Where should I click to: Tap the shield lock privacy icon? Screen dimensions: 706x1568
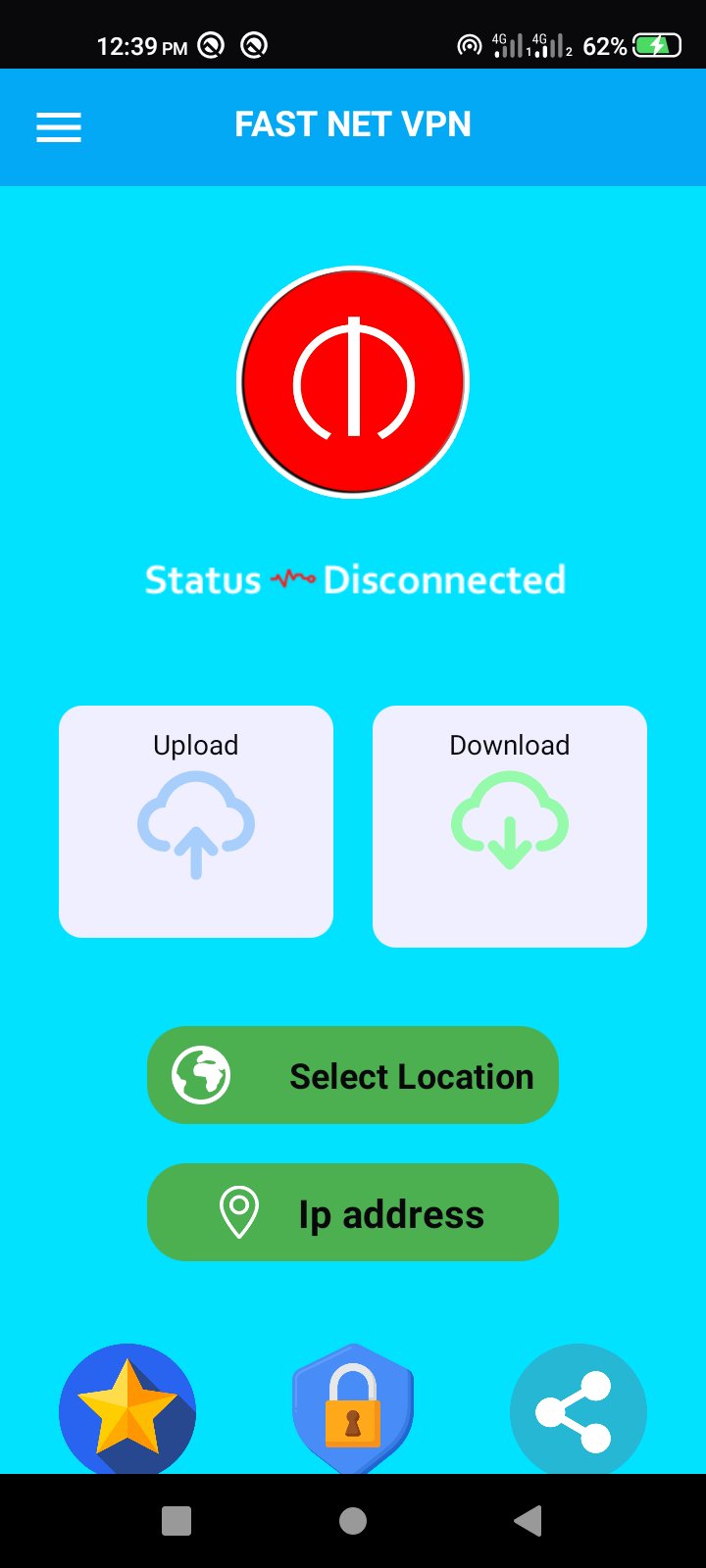(x=353, y=1408)
